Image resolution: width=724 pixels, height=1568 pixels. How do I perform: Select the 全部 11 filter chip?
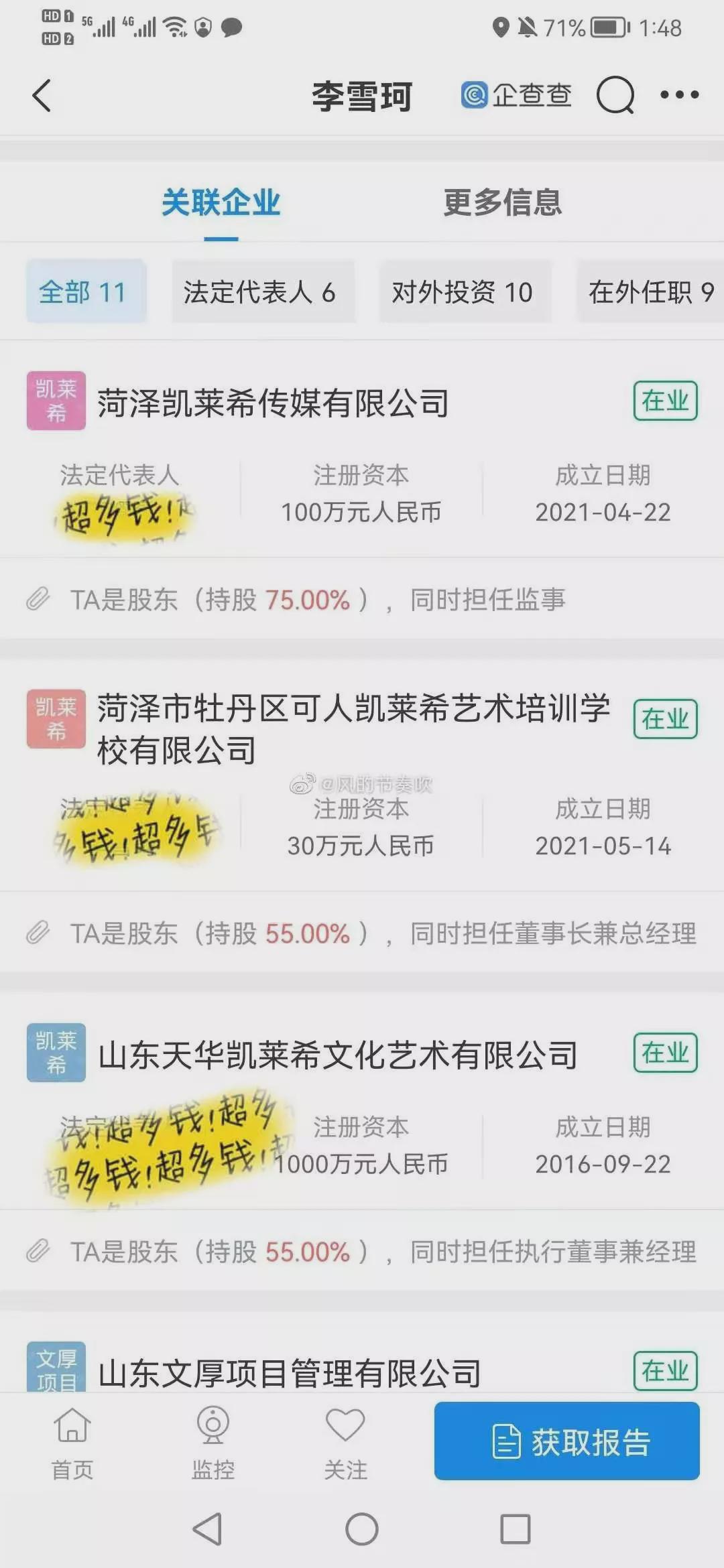pos(85,292)
